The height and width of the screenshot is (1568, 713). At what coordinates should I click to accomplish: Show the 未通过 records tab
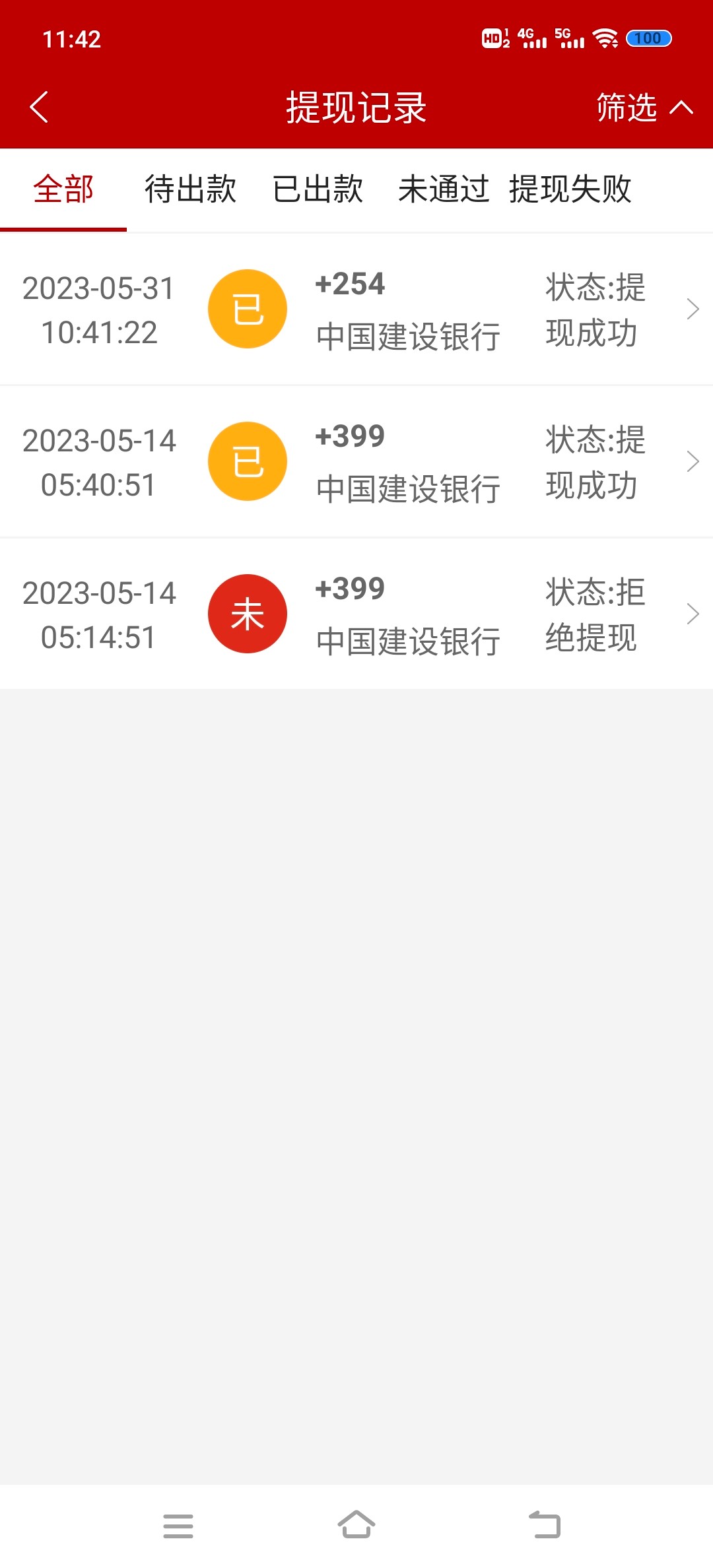pos(443,189)
